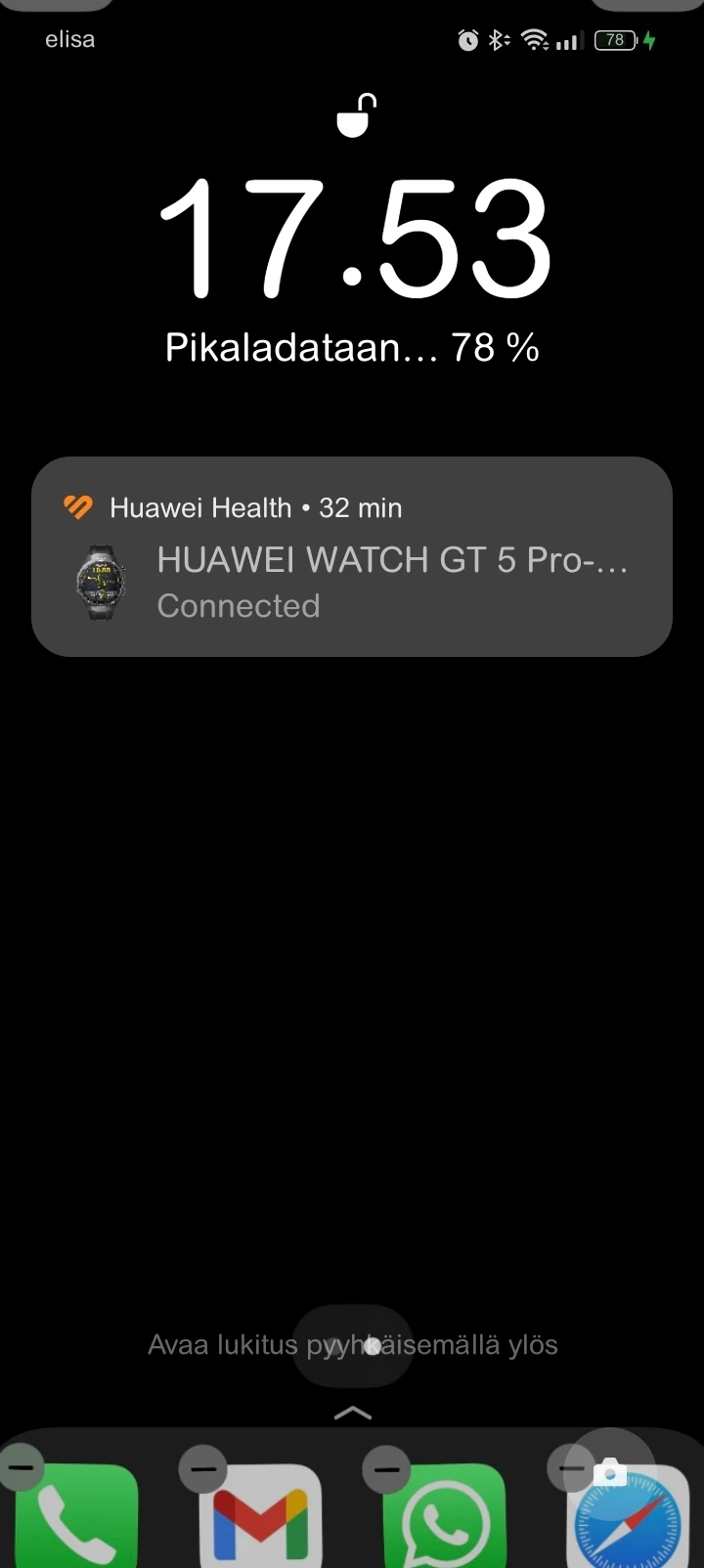Image resolution: width=704 pixels, height=1568 pixels.
Task: Launch the camera from the lock screen
Action: tap(611, 1471)
